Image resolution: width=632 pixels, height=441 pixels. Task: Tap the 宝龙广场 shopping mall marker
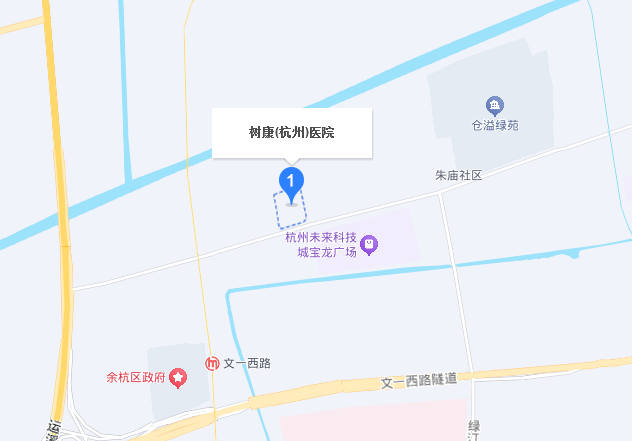(x=368, y=243)
